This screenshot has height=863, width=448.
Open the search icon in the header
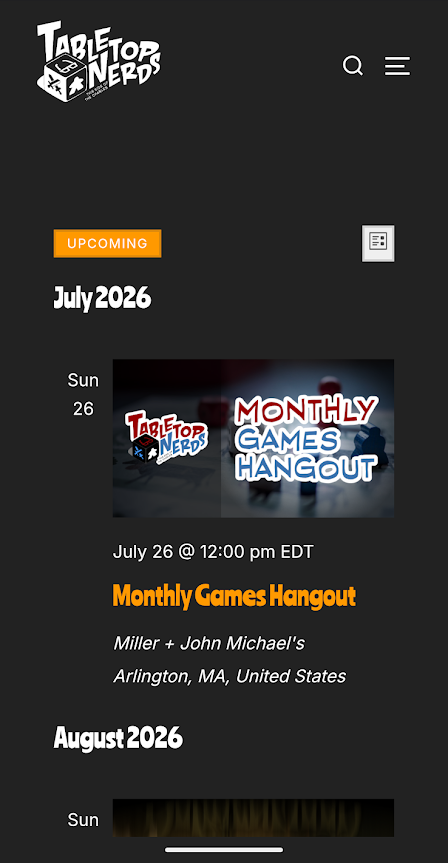coord(353,65)
